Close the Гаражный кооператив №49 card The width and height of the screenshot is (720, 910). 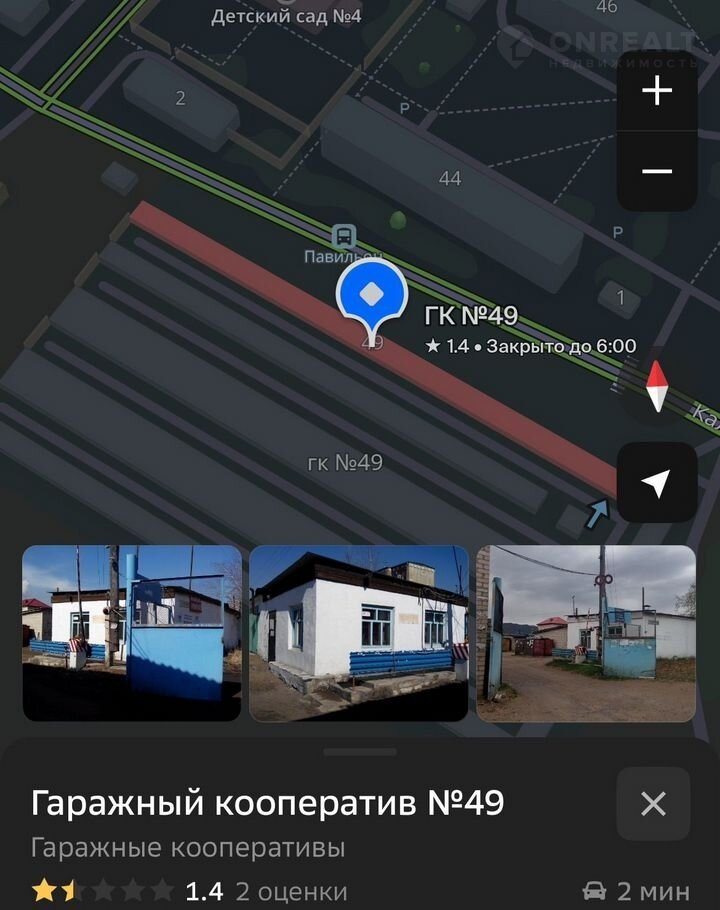coord(653,804)
